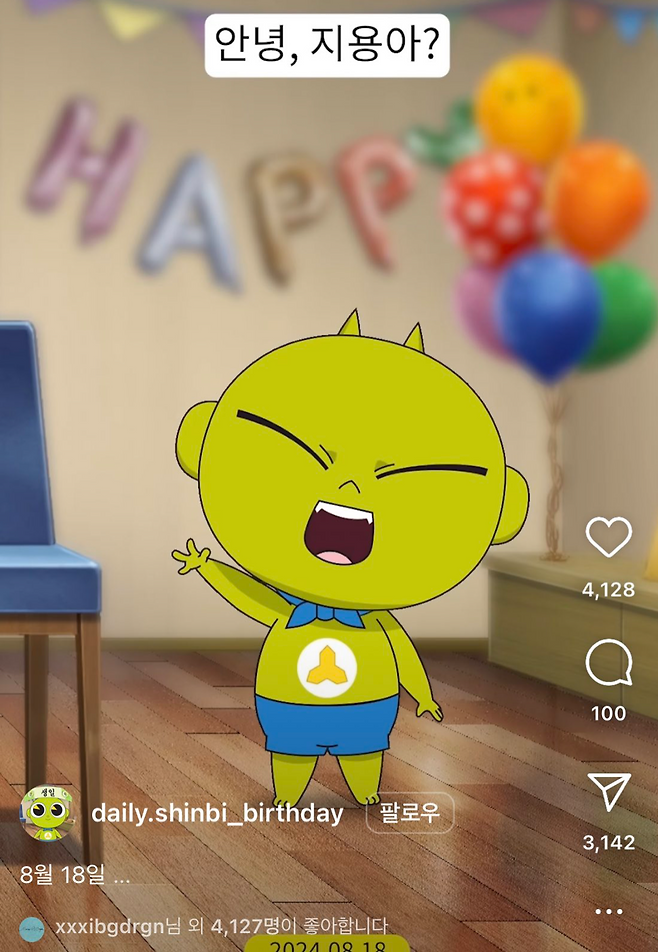Share the reel via paper plane icon
Image resolution: width=658 pixels, height=952 pixels.
click(x=608, y=792)
